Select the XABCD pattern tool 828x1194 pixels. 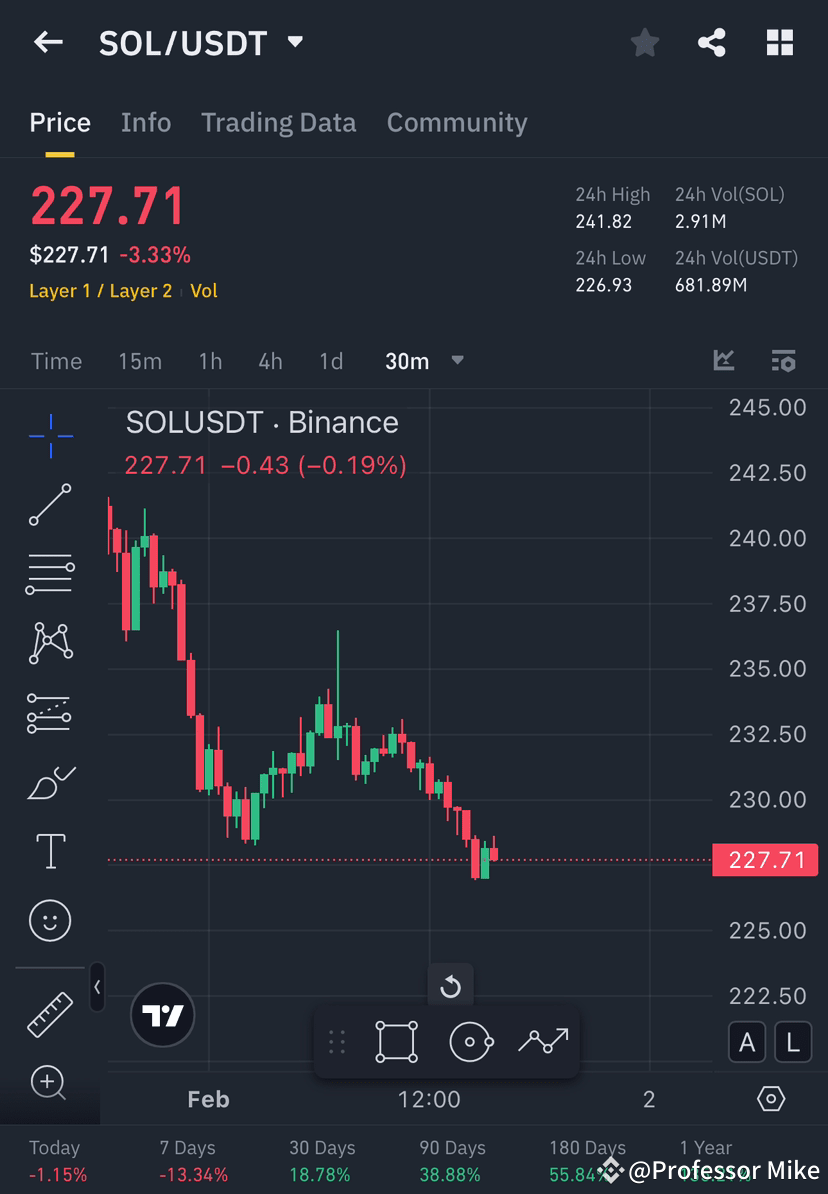50,643
